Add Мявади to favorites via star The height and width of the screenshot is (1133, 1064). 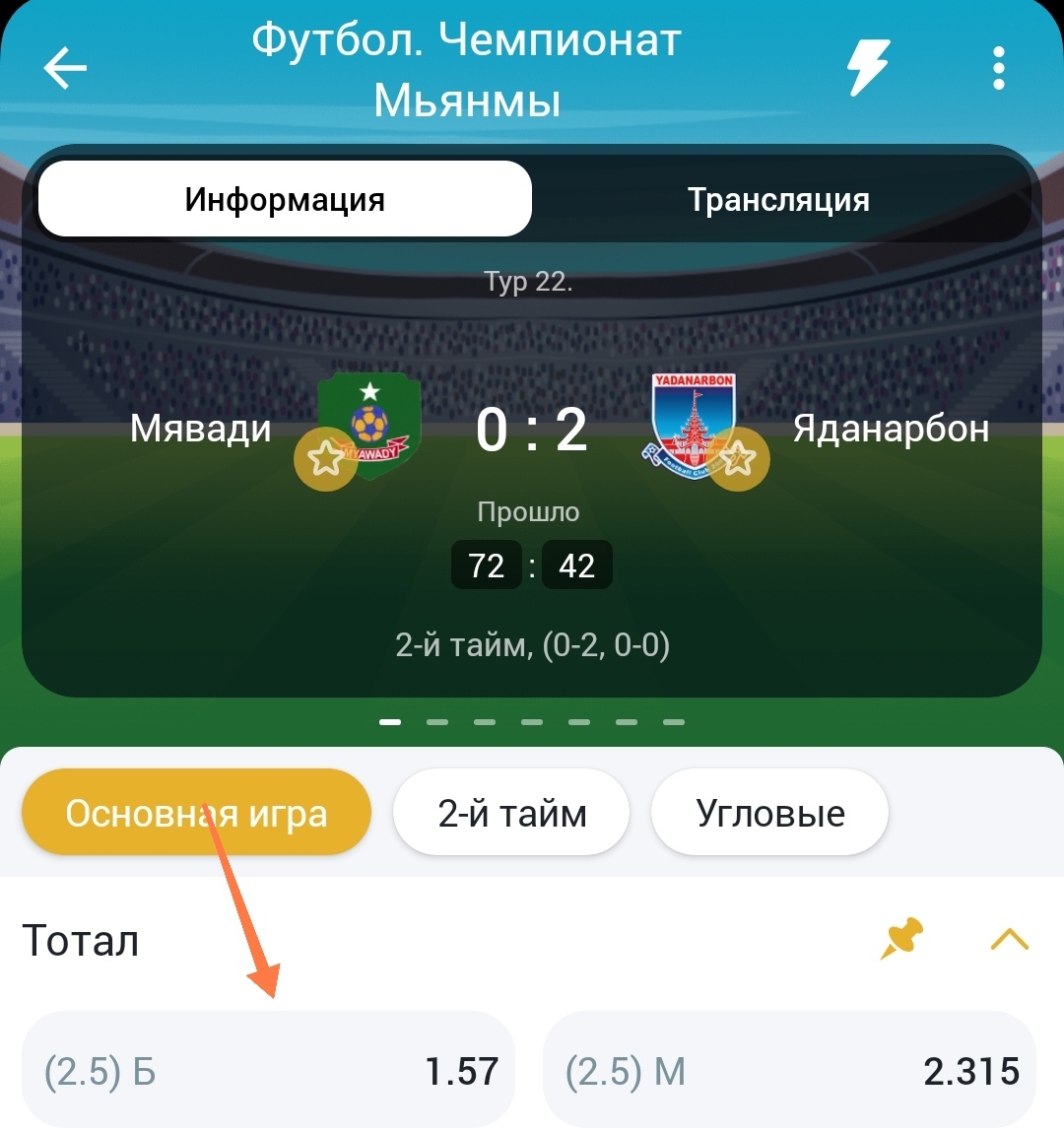[326, 458]
